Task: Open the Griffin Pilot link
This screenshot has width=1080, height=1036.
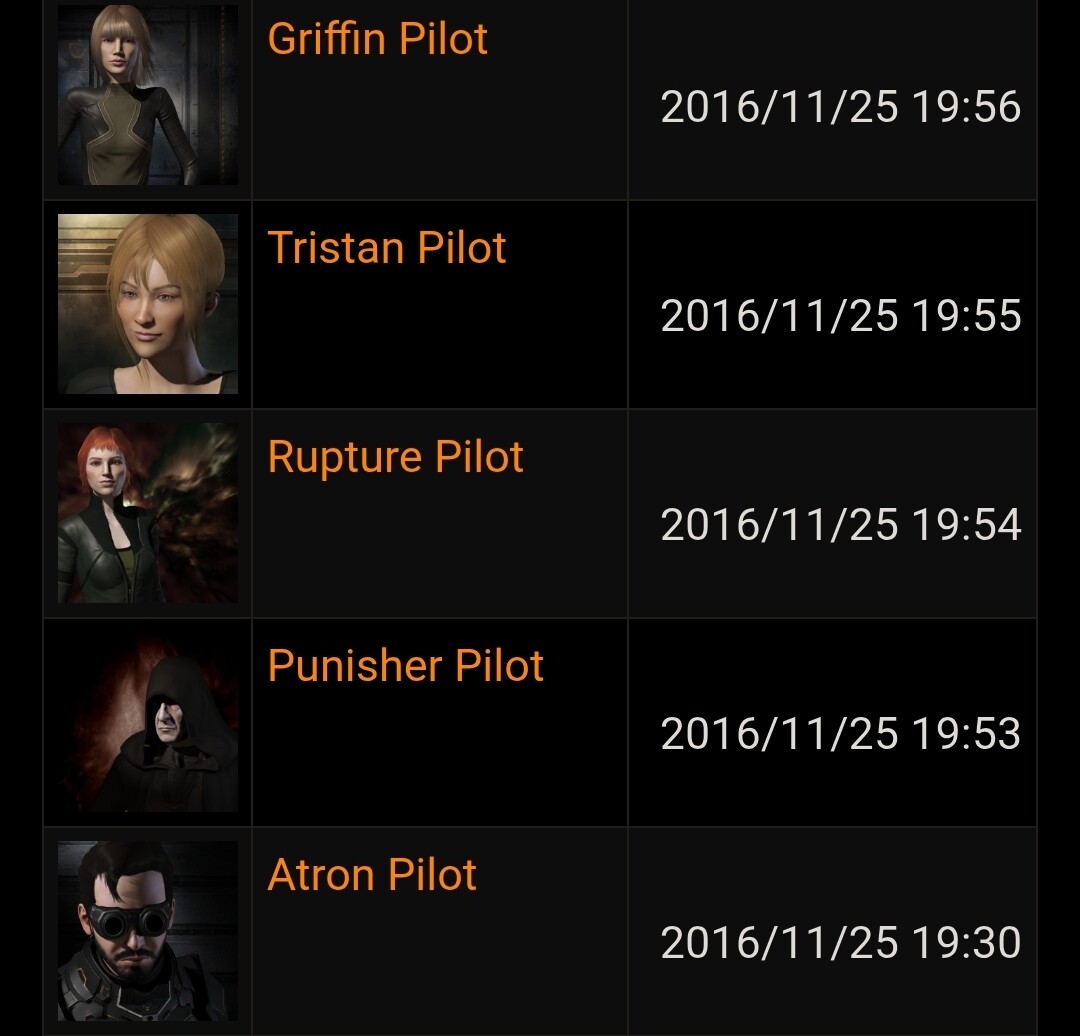Action: pos(377,39)
